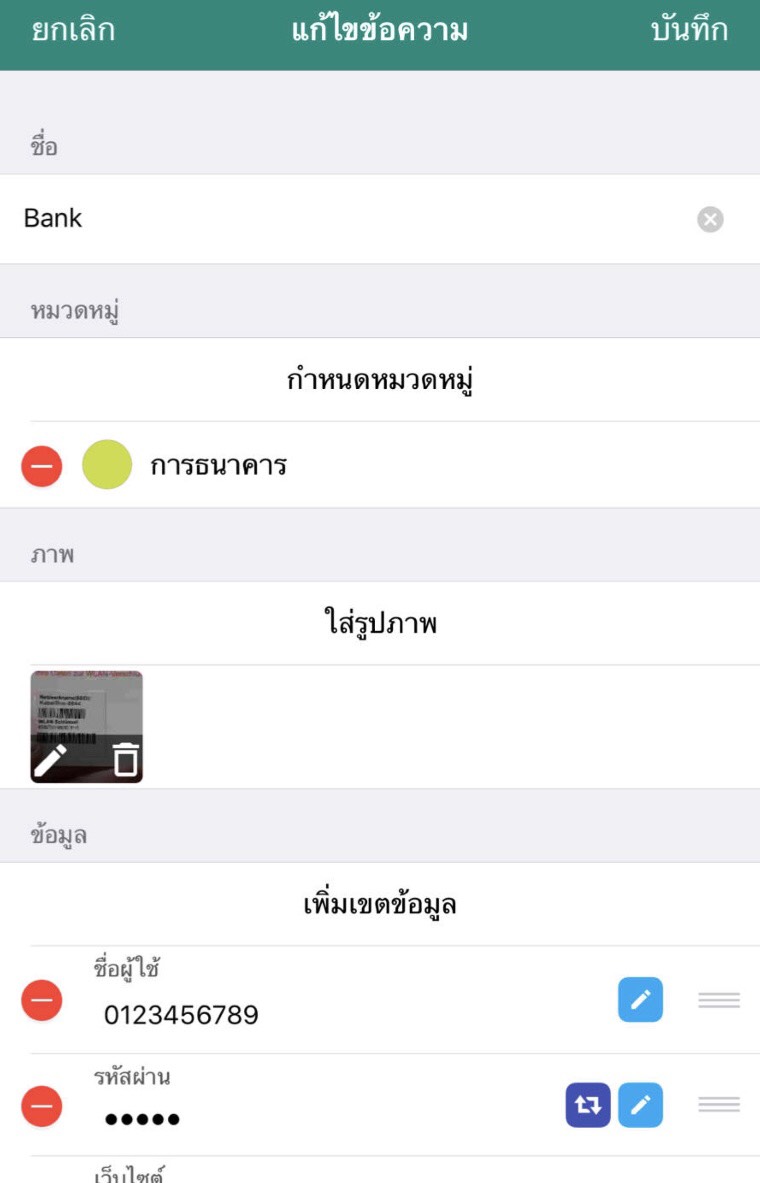
Task: Remove the การธนาคาร category
Action: 42,466
